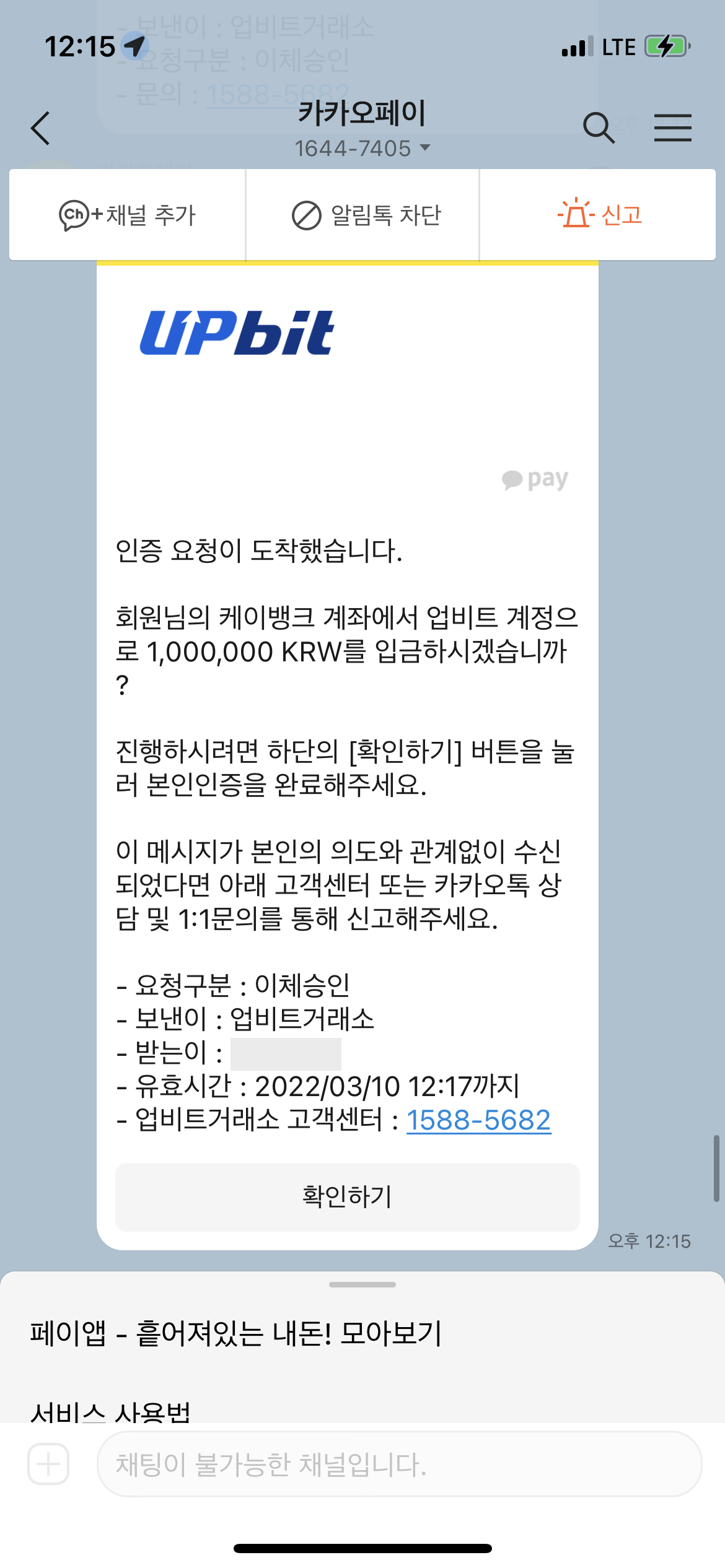Open the hamburger menu icon
Screen dimensions: 725x1568
coord(673,127)
